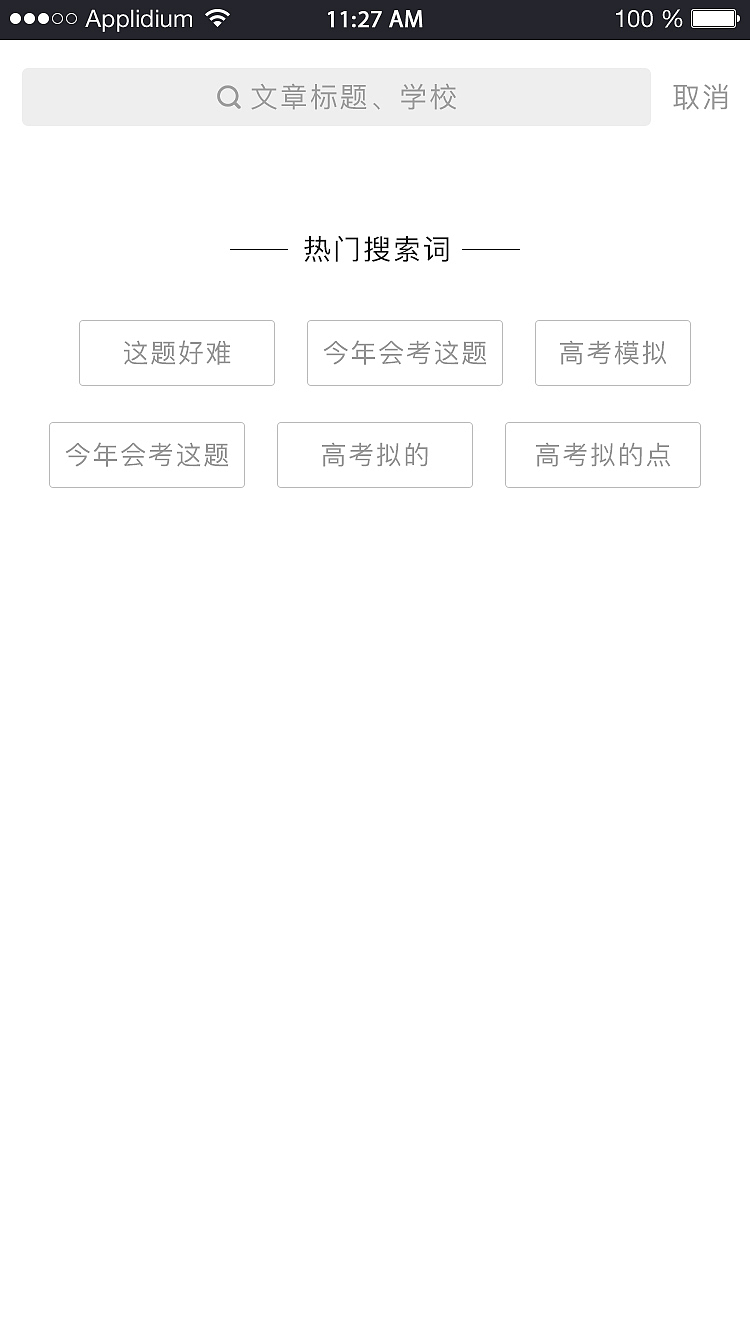Tap the 高考拟的 hot search keyword
Viewport: 750px width, 1334px height.
click(x=374, y=455)
